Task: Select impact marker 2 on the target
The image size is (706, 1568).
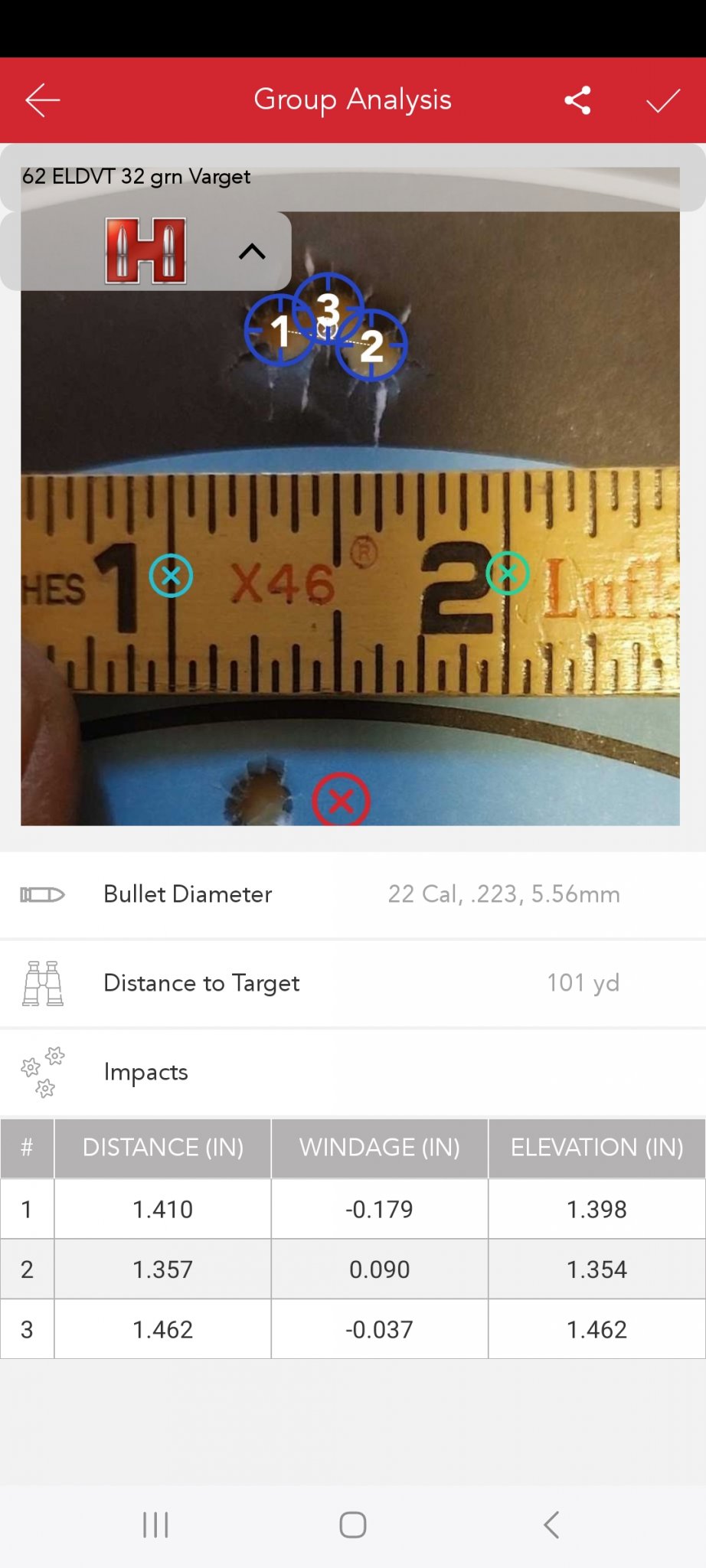Action: (x=373, y=347)
